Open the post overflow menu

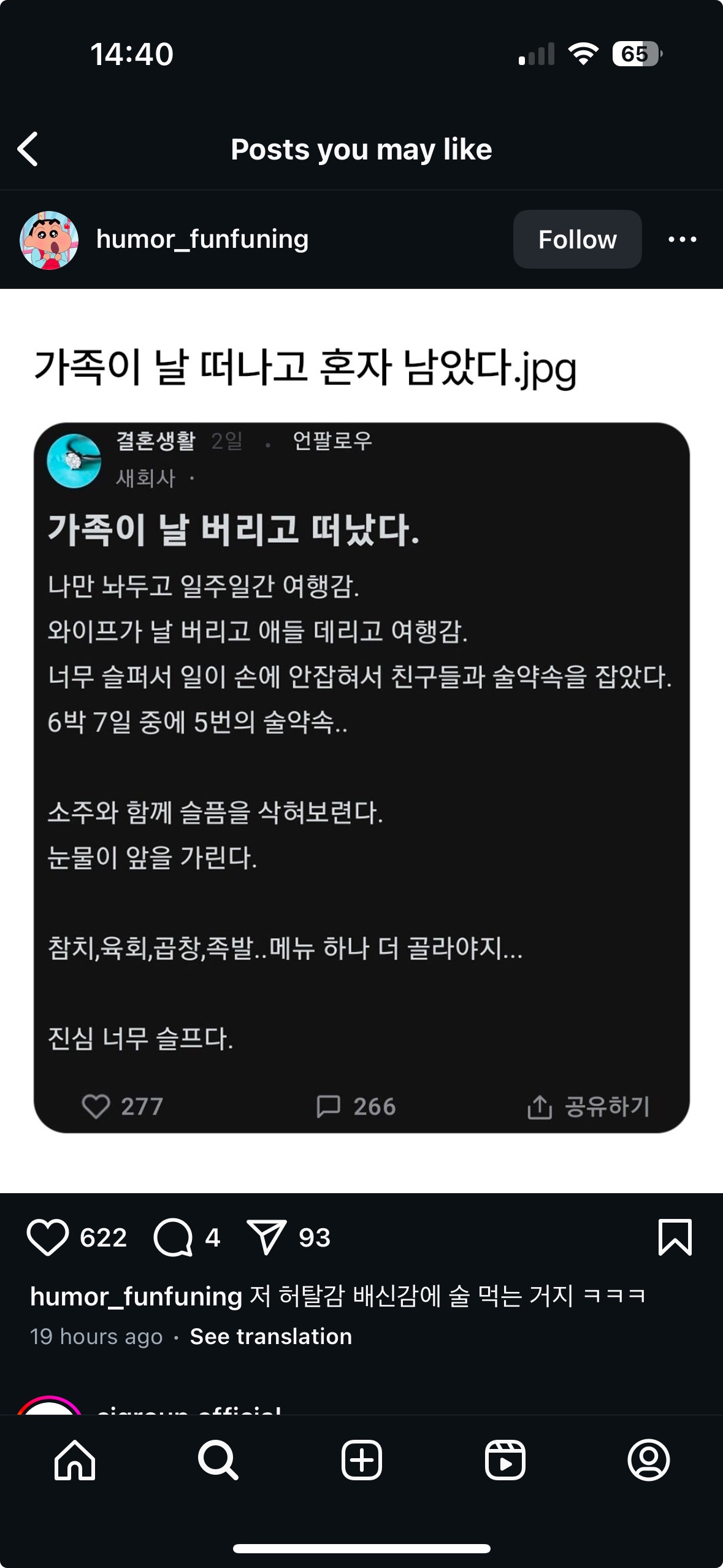coord(682,239)
